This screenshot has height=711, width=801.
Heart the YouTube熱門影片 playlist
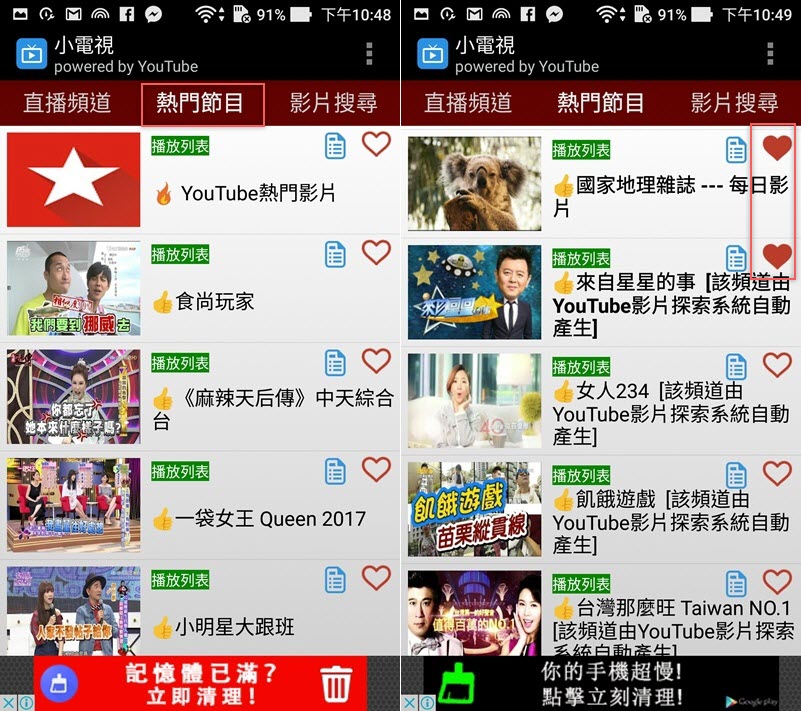(x=376, y=145)
